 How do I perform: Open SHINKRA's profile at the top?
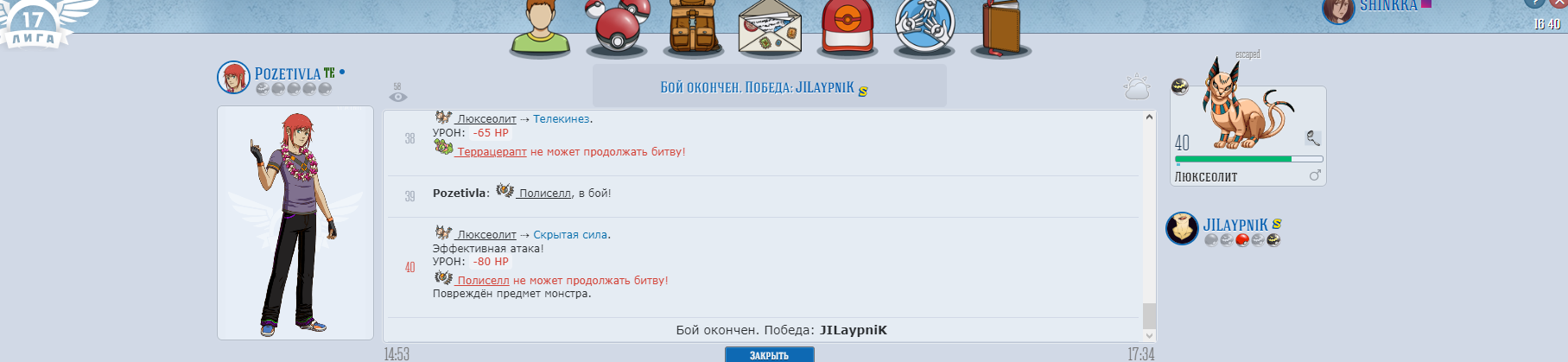tap(1388, 7)
